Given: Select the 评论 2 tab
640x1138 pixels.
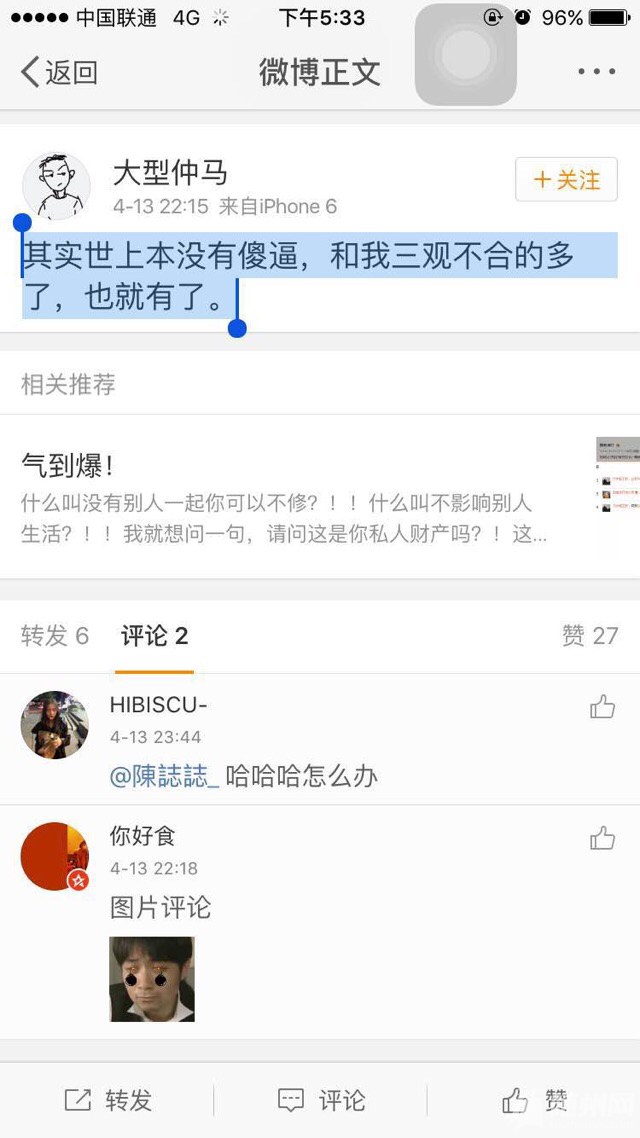Looking at the screenshot, I should [x=155, y=636].
